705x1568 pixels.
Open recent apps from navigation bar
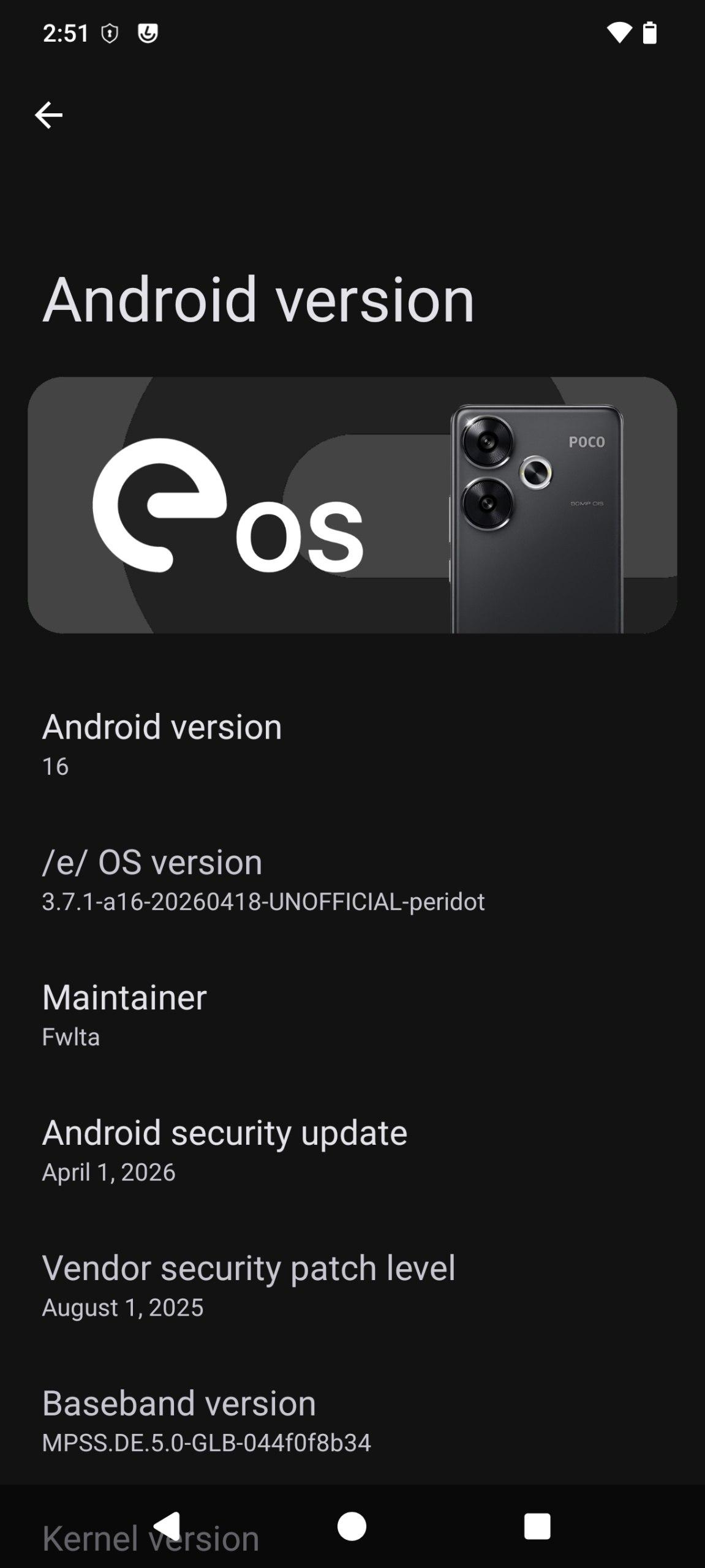click(537, 1526)
